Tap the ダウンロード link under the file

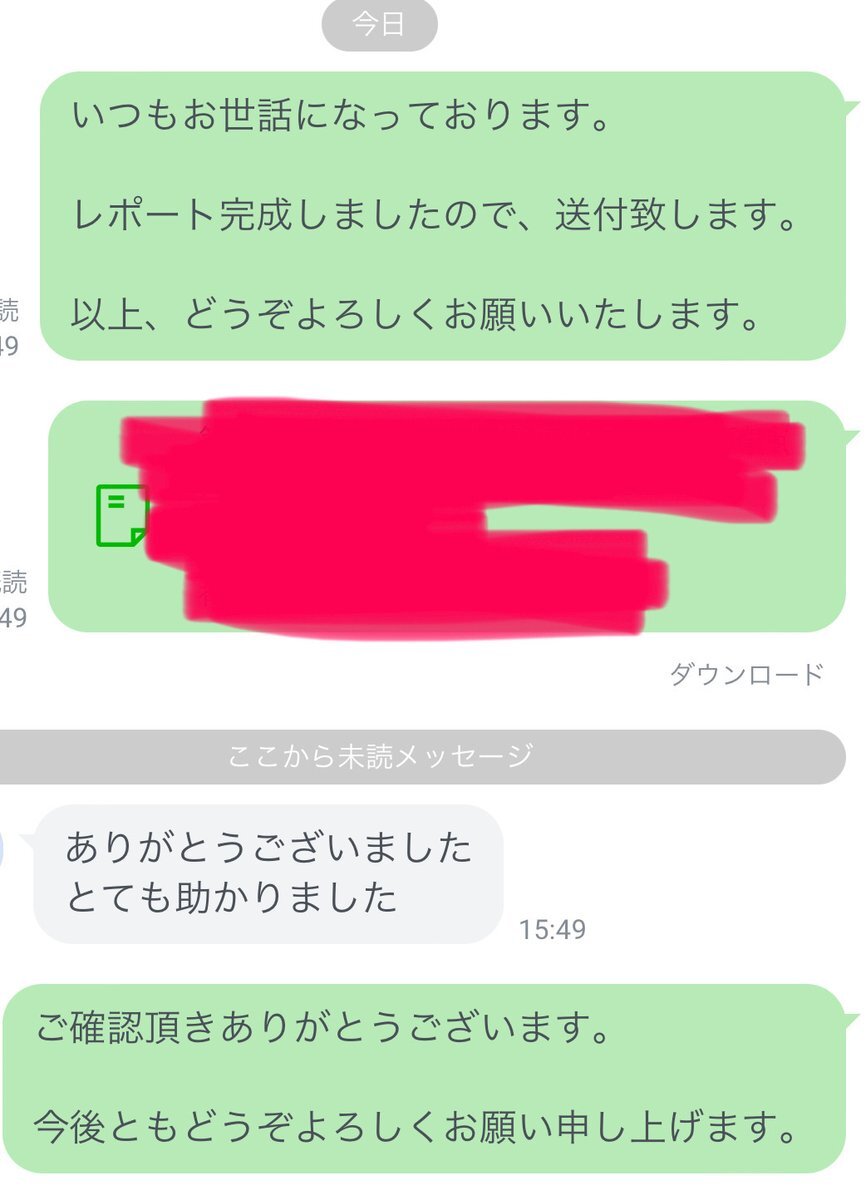click(x=746, y=675)
